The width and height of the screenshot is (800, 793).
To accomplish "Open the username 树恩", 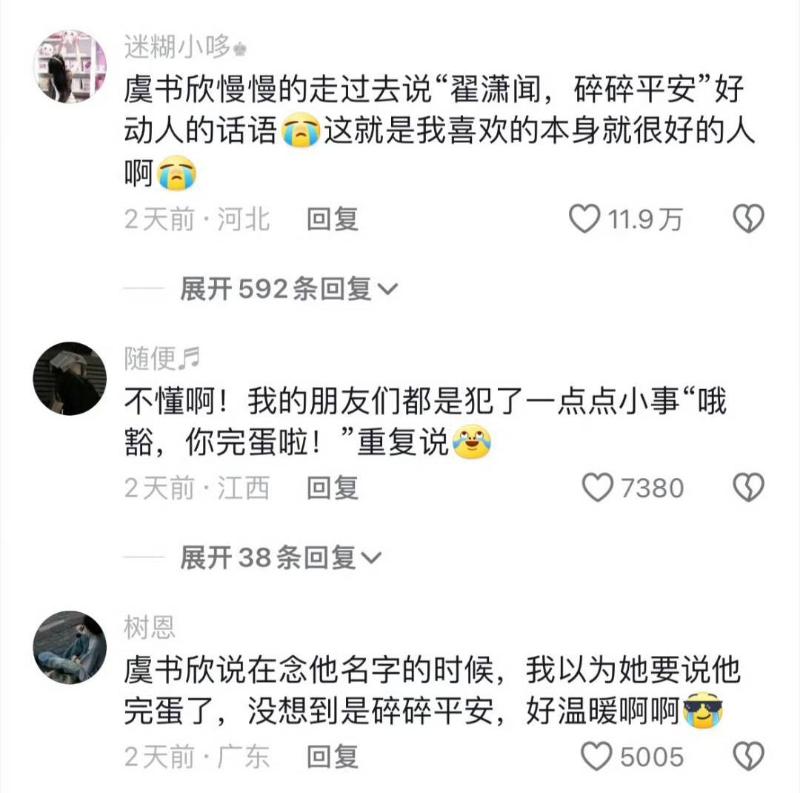I will pos(150,626).
